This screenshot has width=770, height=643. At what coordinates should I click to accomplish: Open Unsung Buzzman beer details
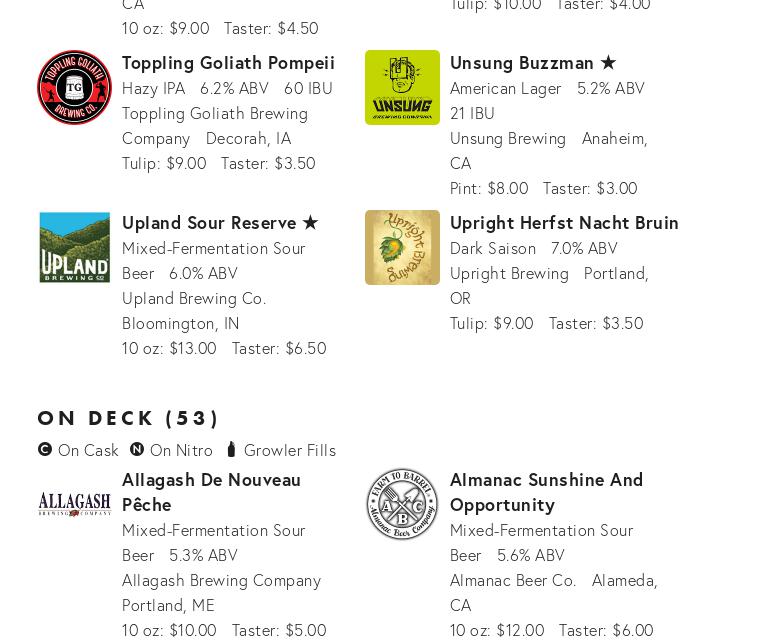pyautogui.click(x=521, y=62)
